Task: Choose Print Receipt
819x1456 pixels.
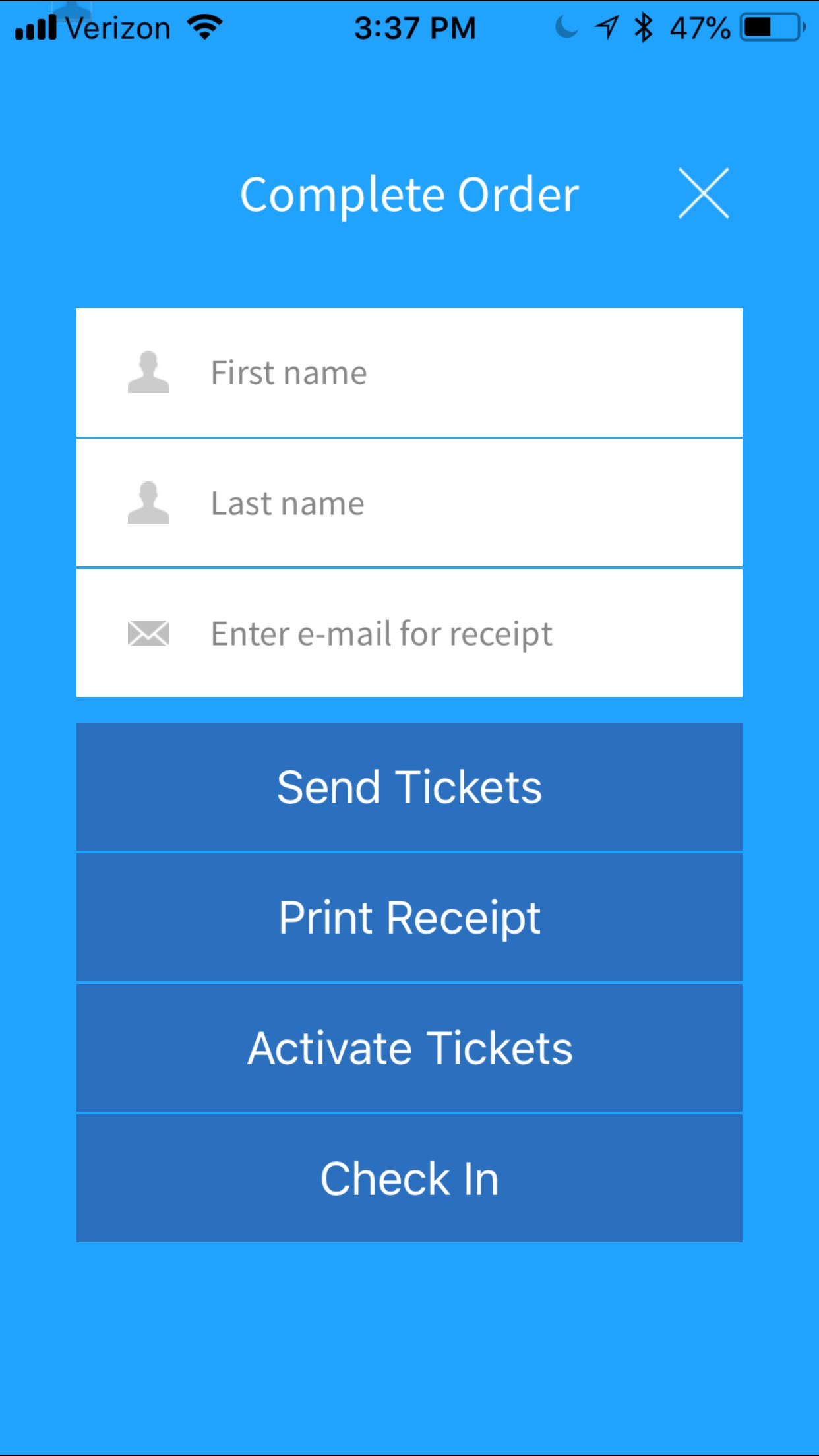Action: [409, 917]
